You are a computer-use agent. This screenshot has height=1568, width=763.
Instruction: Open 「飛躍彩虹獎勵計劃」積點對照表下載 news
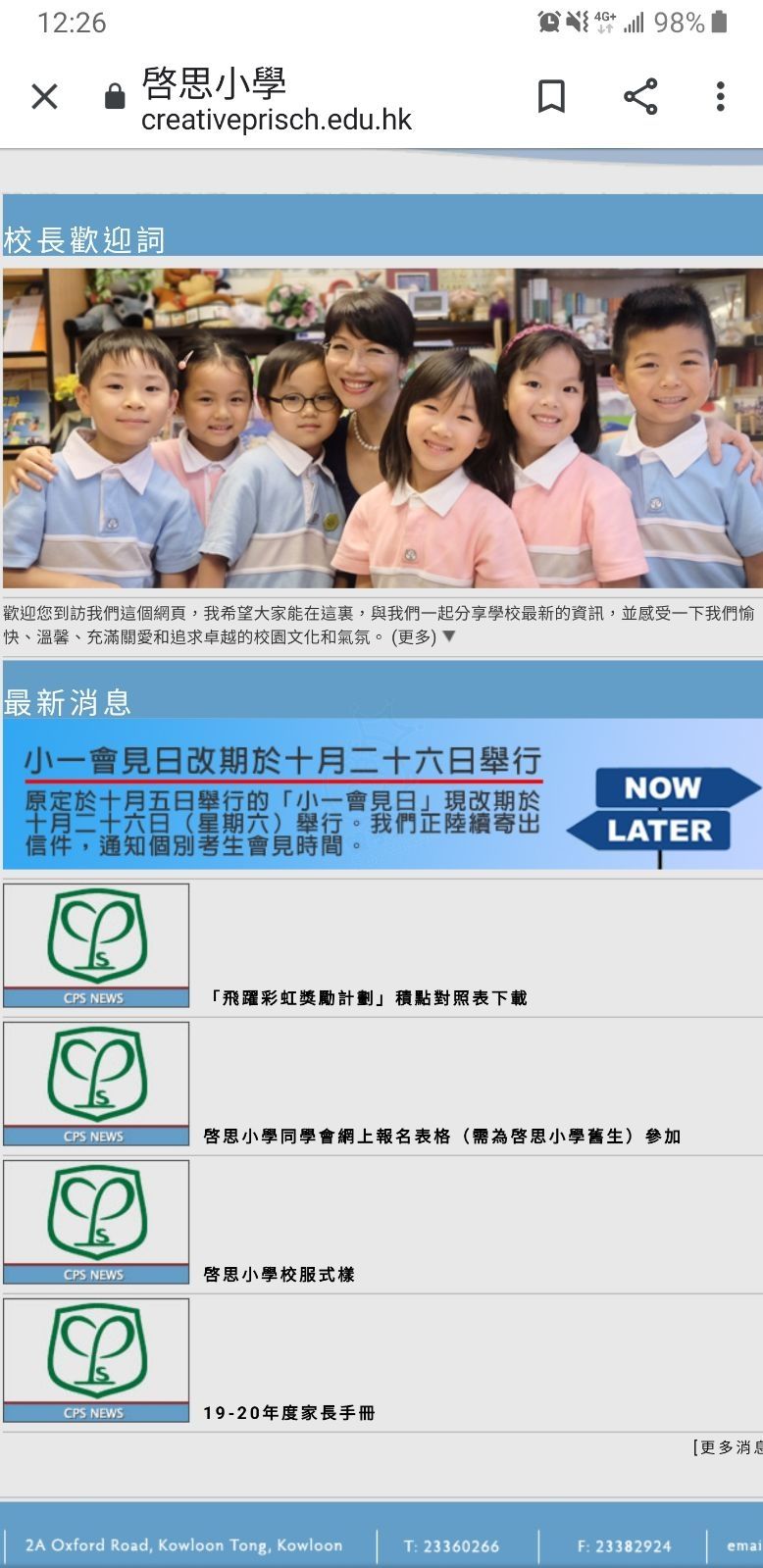(365, 997)
